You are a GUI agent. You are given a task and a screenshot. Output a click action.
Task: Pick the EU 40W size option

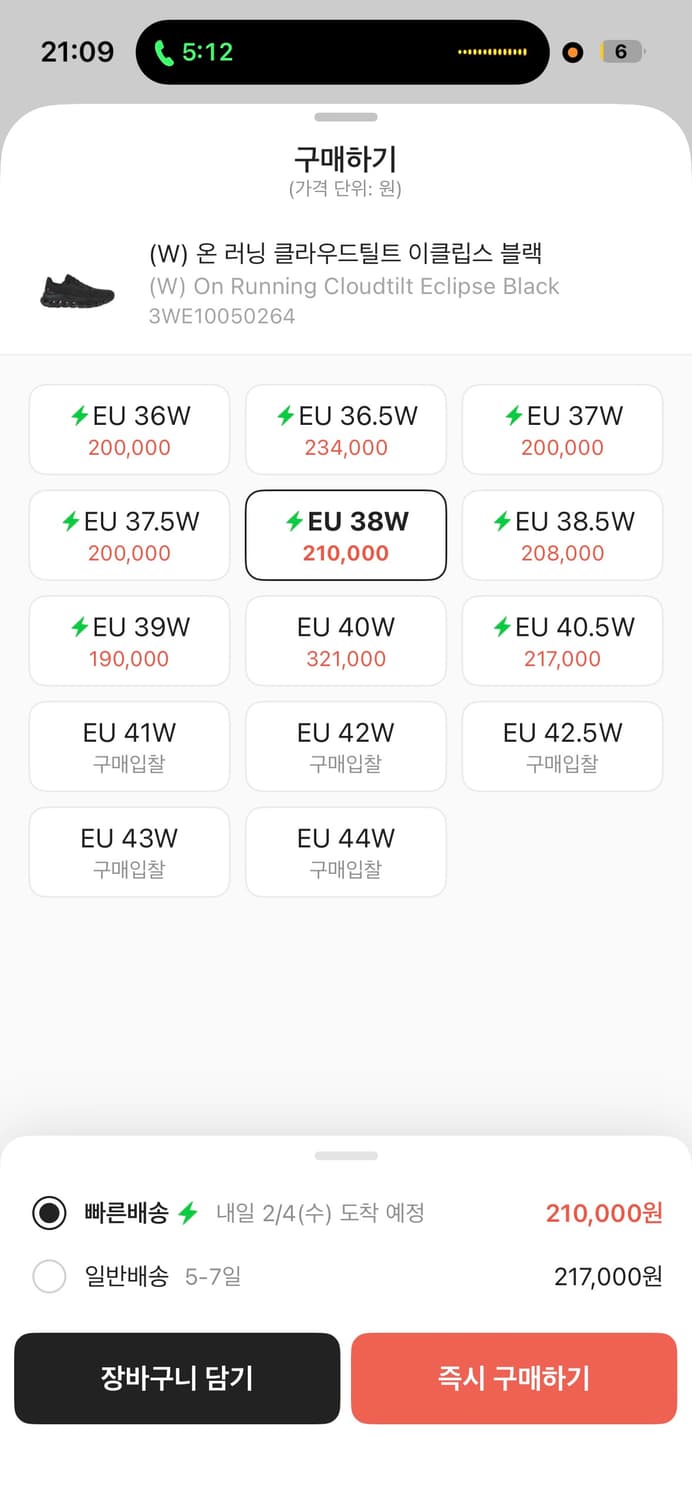coord(346,642)
